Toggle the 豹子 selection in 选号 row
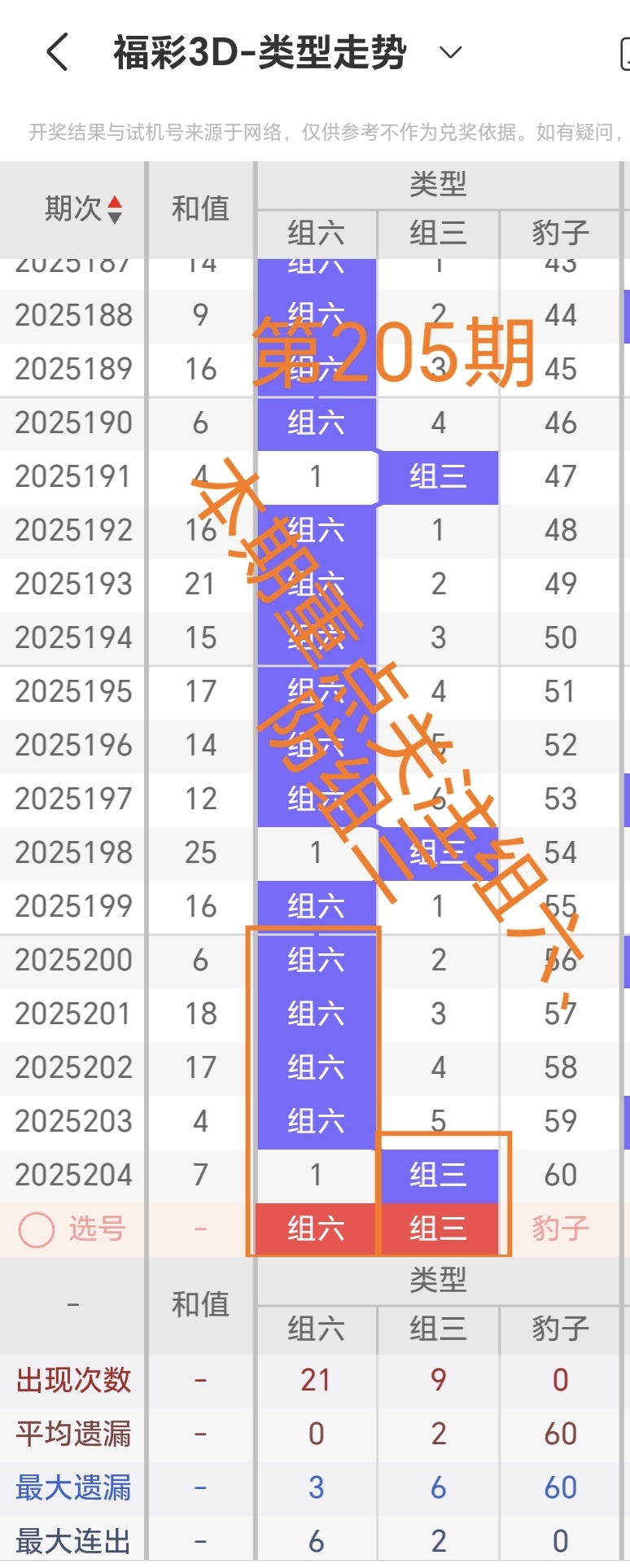The image size is (630, 1568). tap(560, 1228)
